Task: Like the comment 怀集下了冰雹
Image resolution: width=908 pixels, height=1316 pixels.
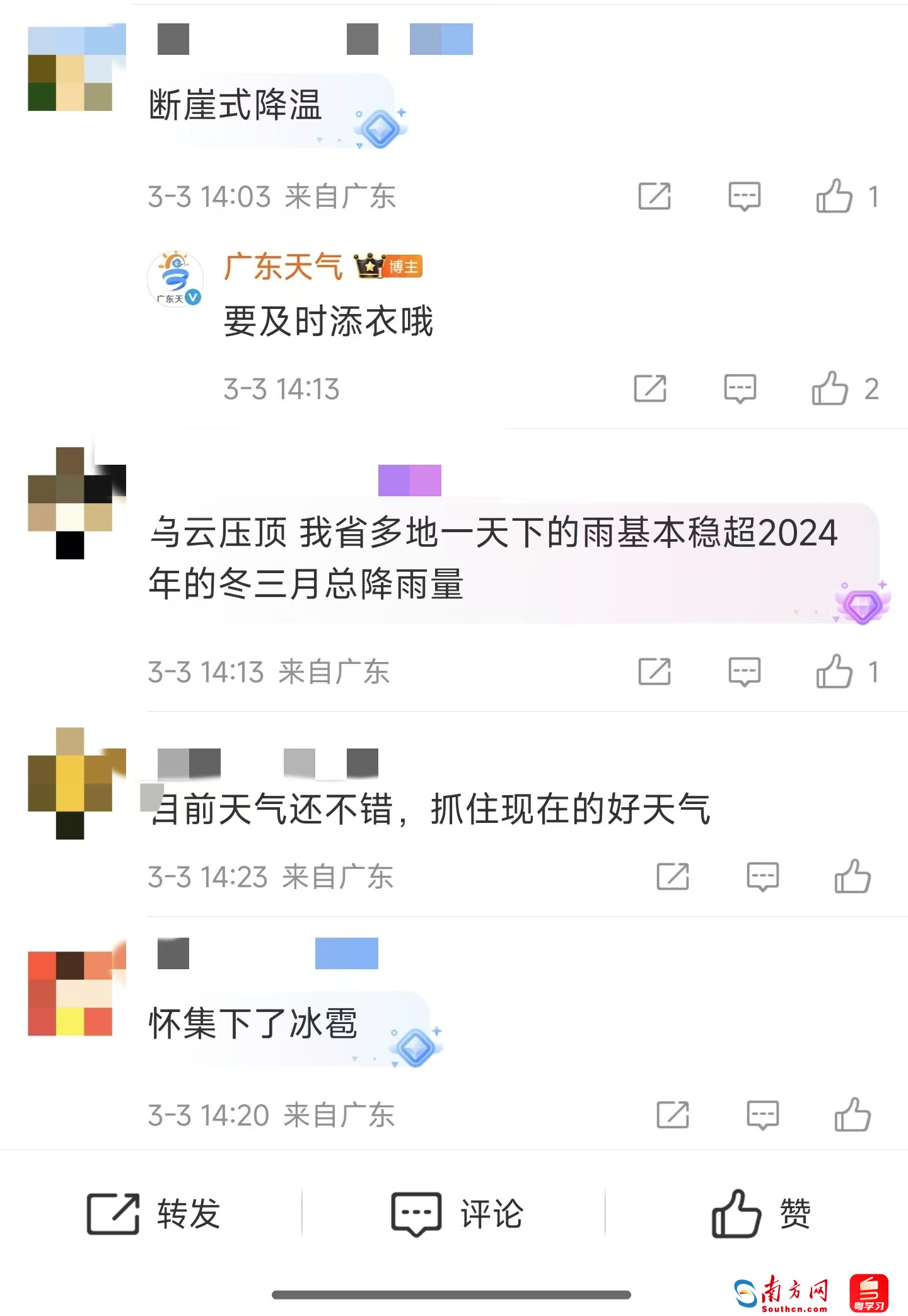Action: pyautogui.click(x=853, y=1115)
